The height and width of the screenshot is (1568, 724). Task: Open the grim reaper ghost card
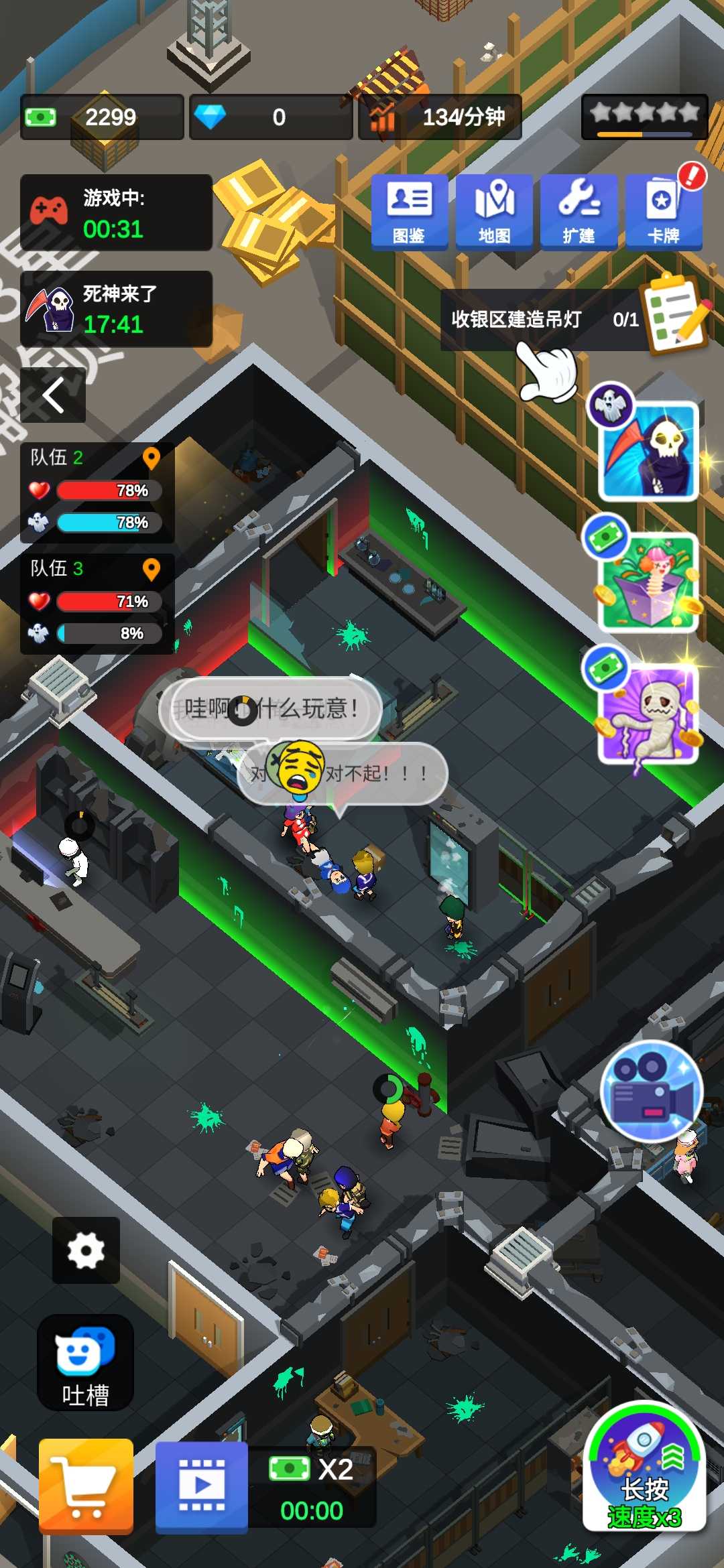(x=648, y=450)
